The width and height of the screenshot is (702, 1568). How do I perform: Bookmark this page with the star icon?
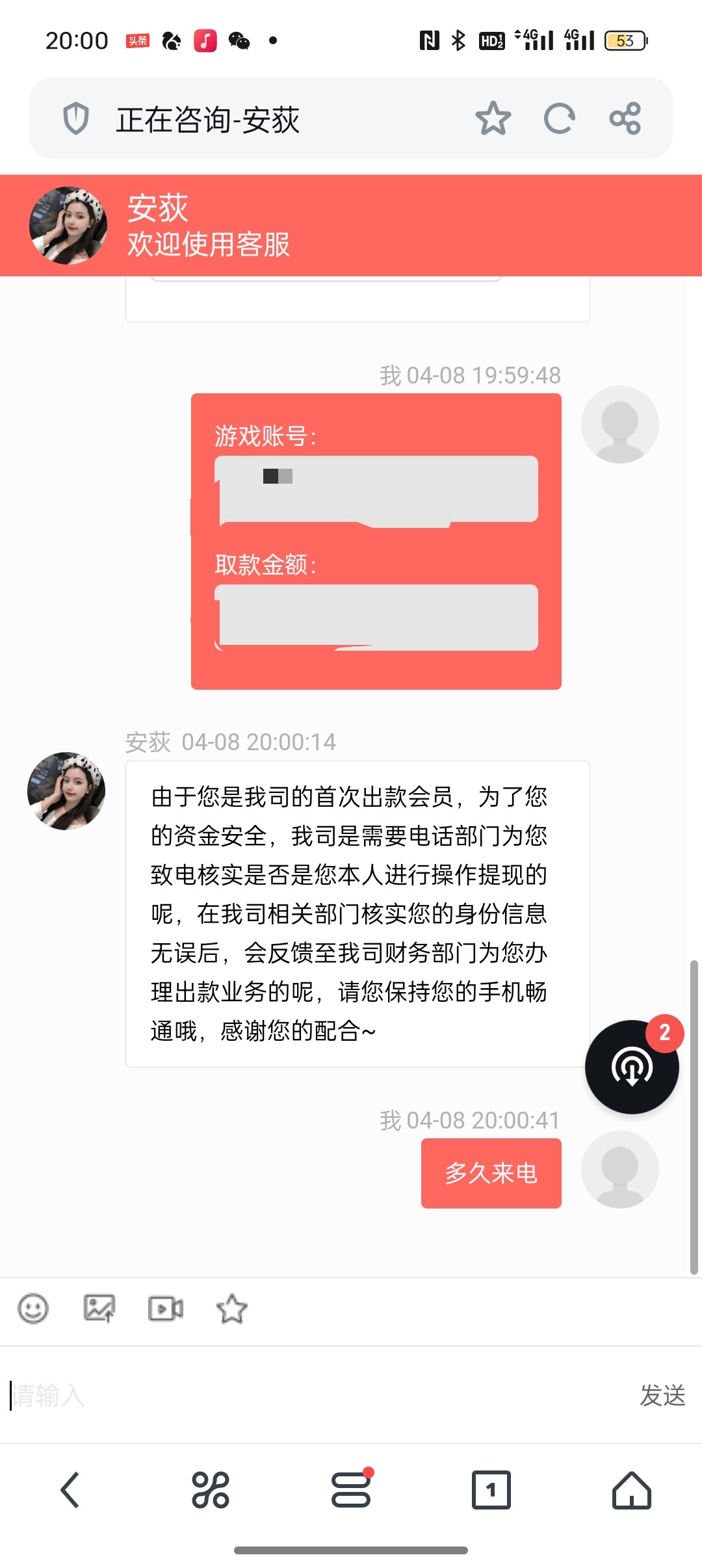point(493,118)
